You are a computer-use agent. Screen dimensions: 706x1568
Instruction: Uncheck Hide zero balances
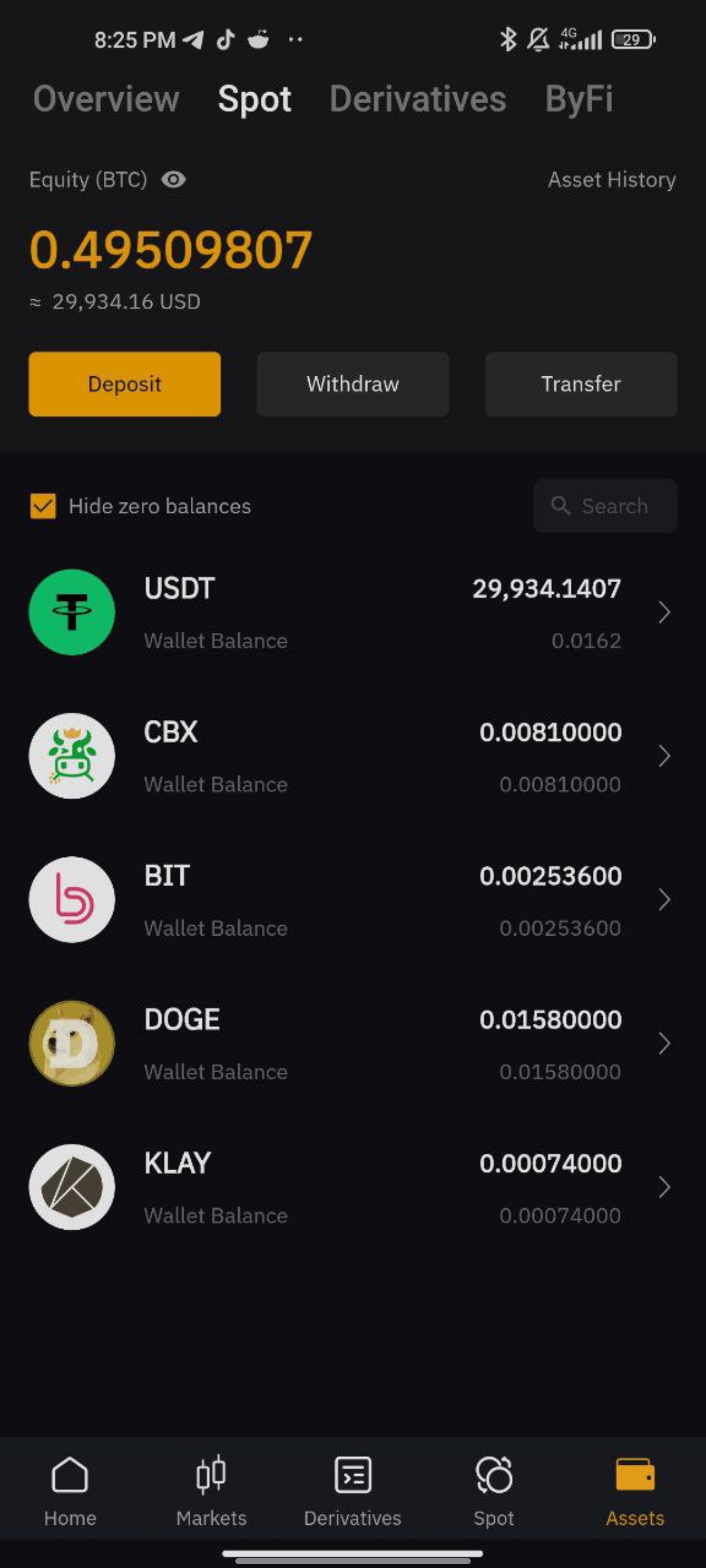click(x=43, y=506)
